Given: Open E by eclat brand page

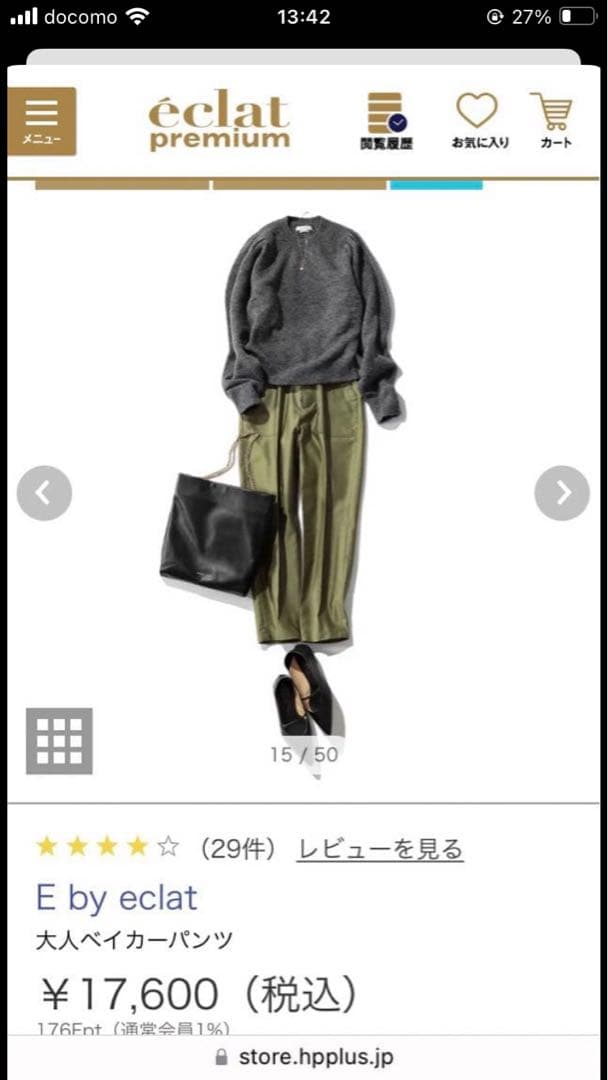Looking at the screenshot, I should click(x=117, y=897).
